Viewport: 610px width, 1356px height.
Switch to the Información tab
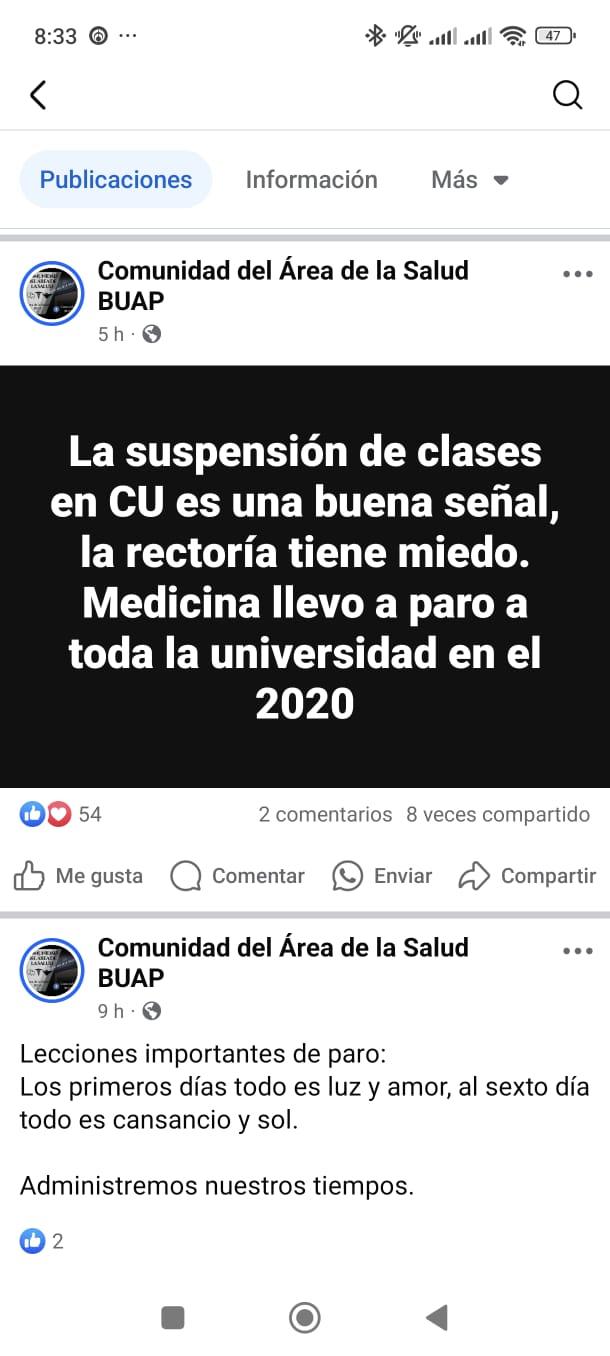311,180
